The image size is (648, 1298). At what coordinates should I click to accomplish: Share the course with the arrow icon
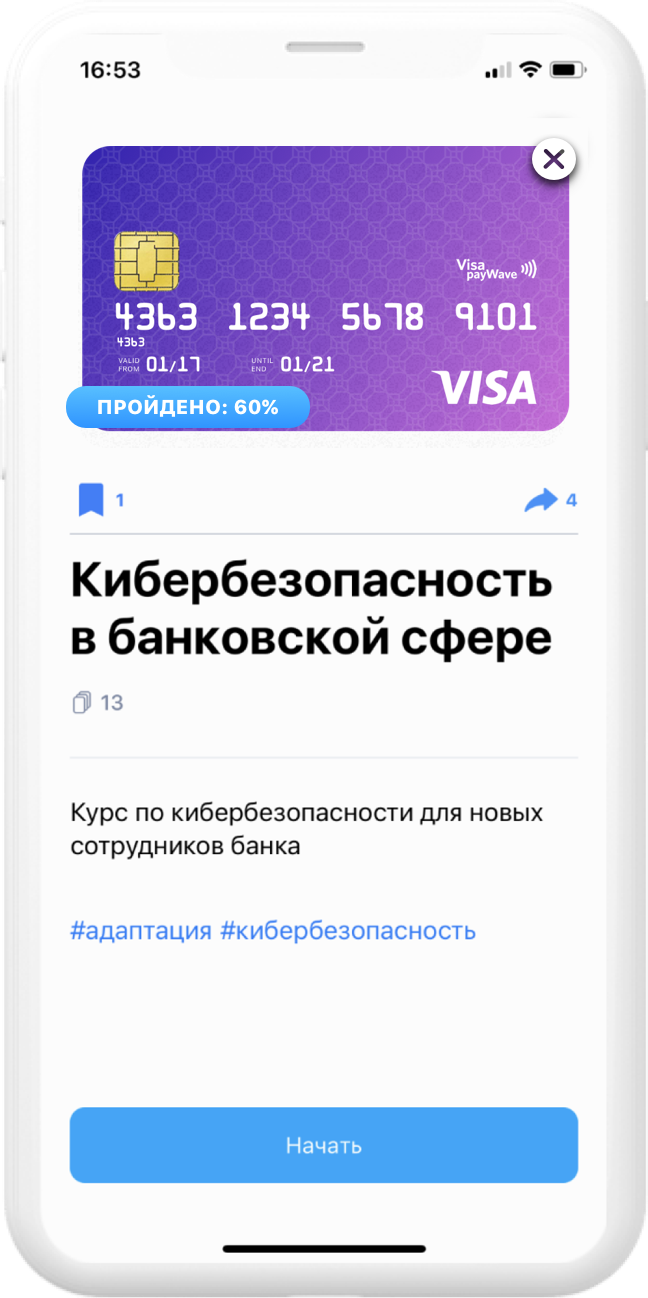tap(541, 500)
